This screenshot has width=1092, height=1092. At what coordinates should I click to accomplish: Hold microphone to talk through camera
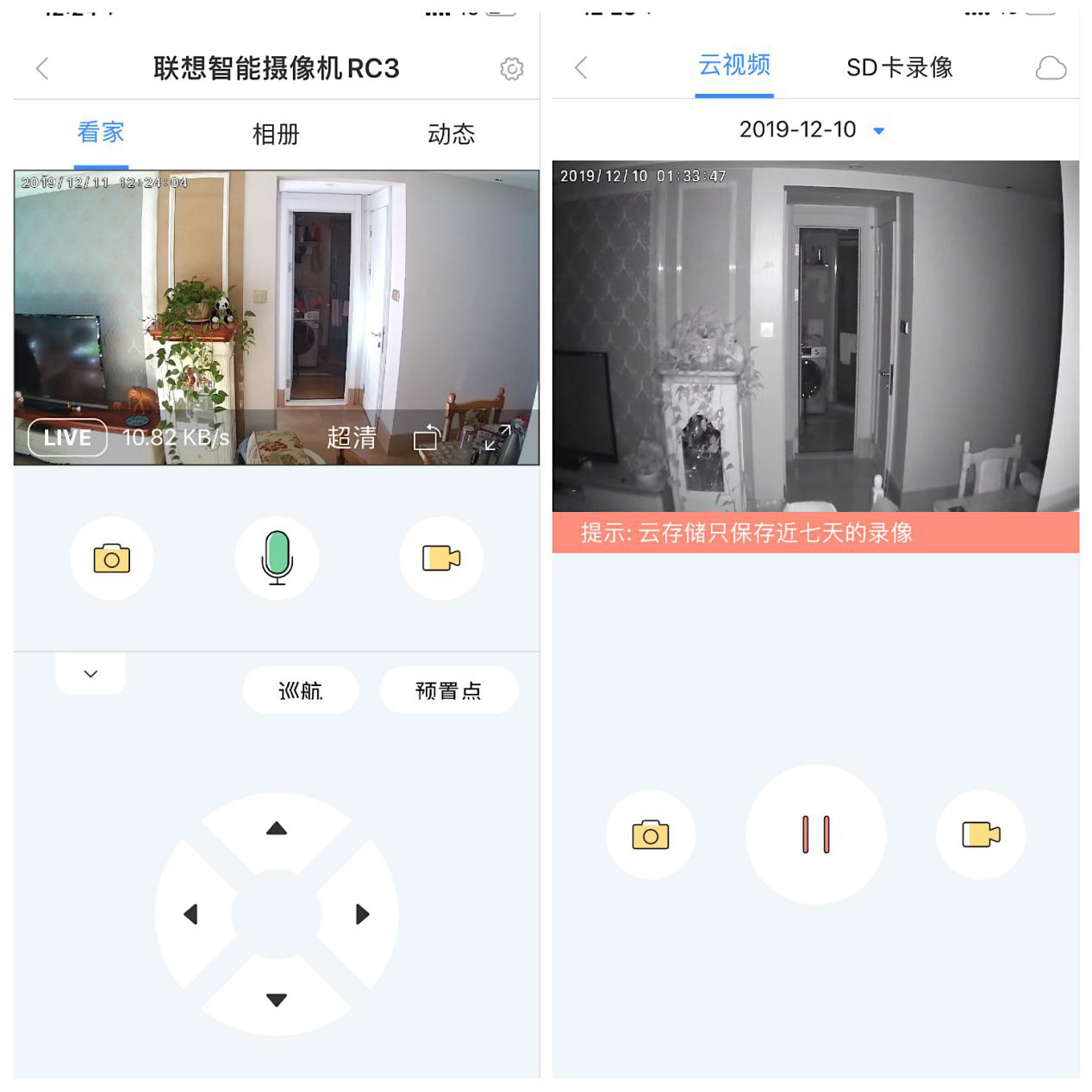pyautogui.click(x=277, y=558)
